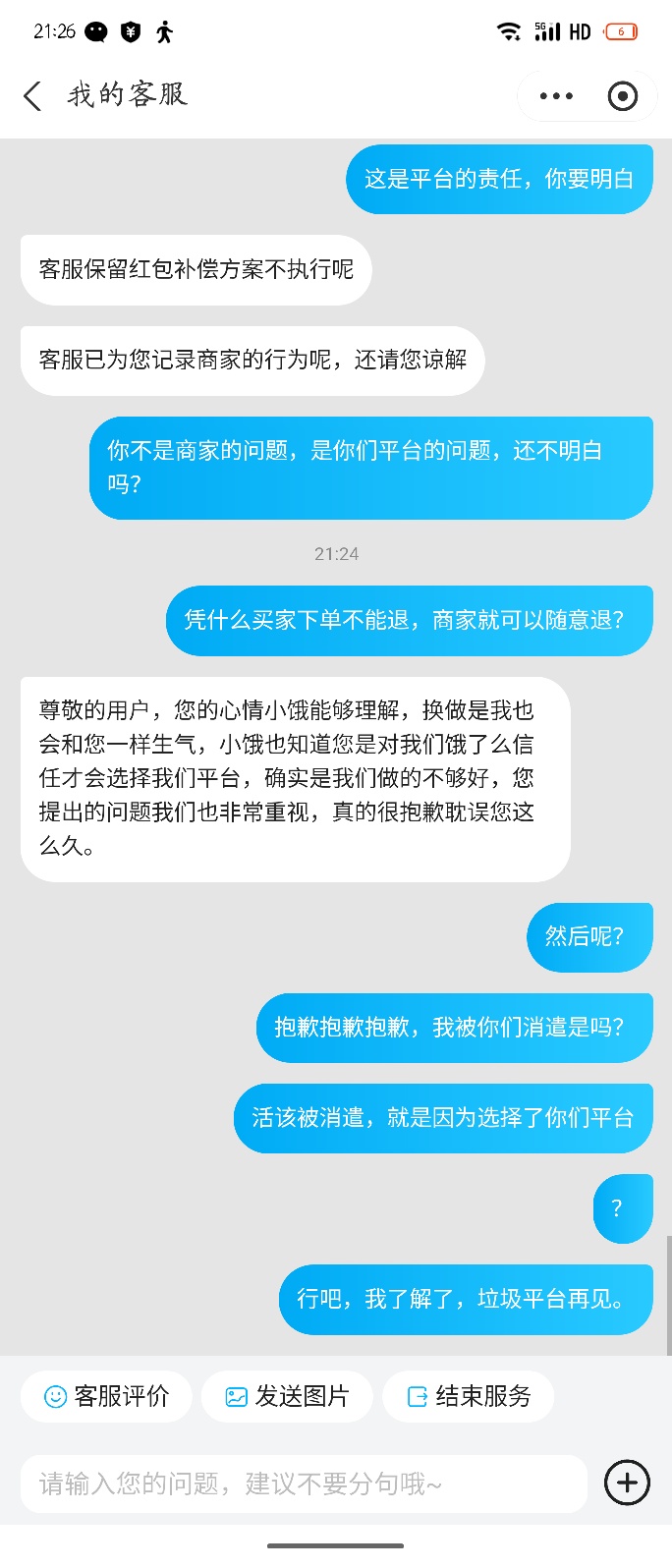Viewport: 672px width, 1568px height.
Task: End the chat via 结束服务
Action: pyautogui.click(x=469, y=1396)
